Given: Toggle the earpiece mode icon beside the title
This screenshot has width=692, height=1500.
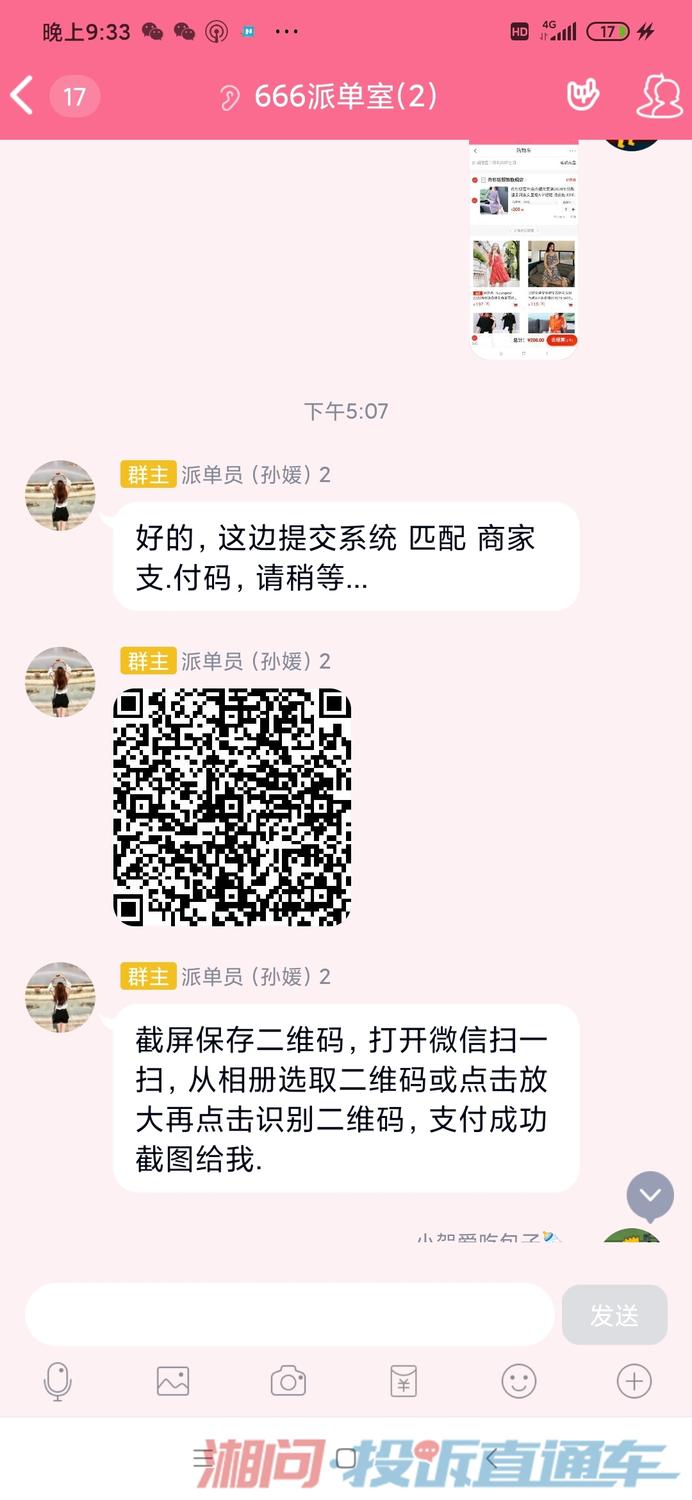Looking at the screenshot, I should [230, 97].
